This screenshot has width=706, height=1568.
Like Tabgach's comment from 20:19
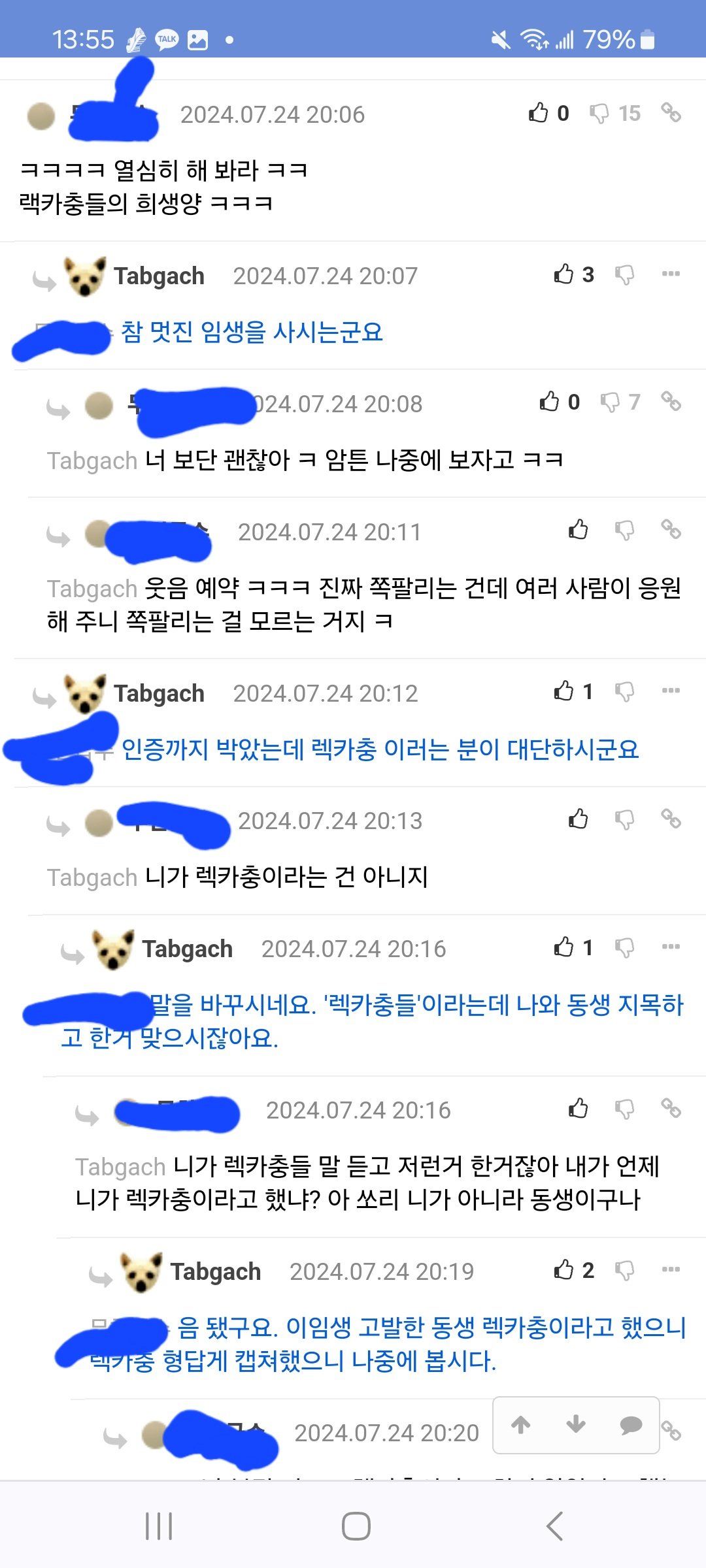(563, 1270)
